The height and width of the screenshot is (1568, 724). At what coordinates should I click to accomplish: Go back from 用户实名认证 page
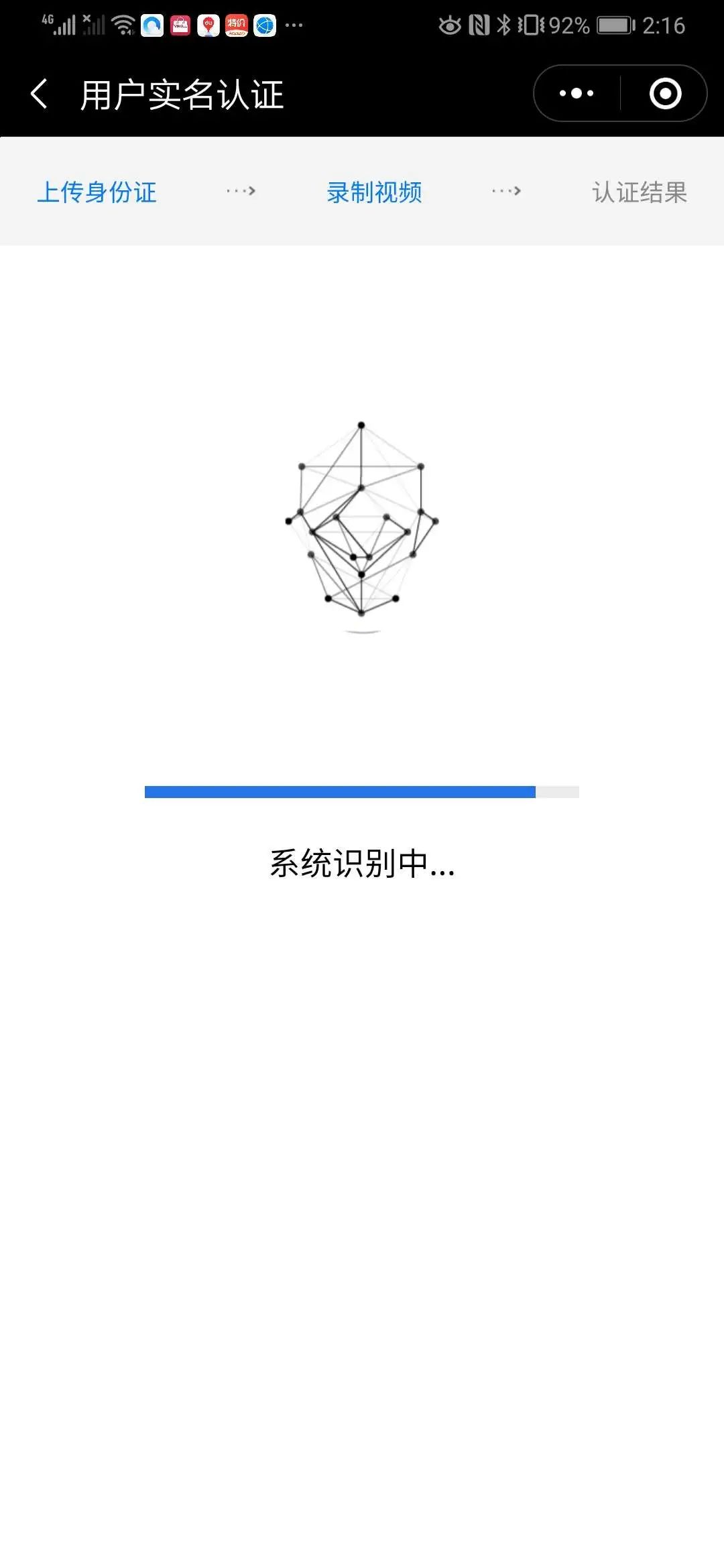click(x=39, y=94)
